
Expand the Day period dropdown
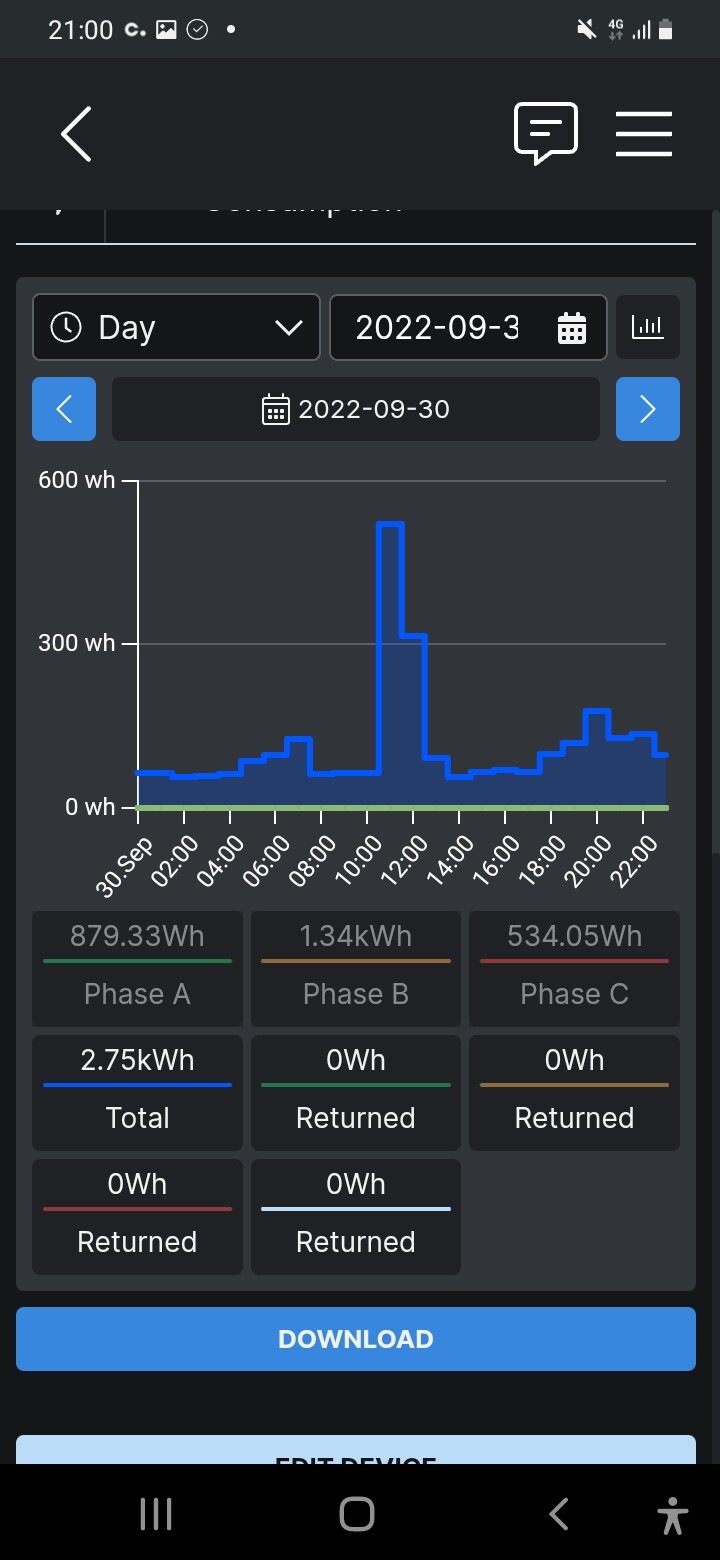pos(176,327)
